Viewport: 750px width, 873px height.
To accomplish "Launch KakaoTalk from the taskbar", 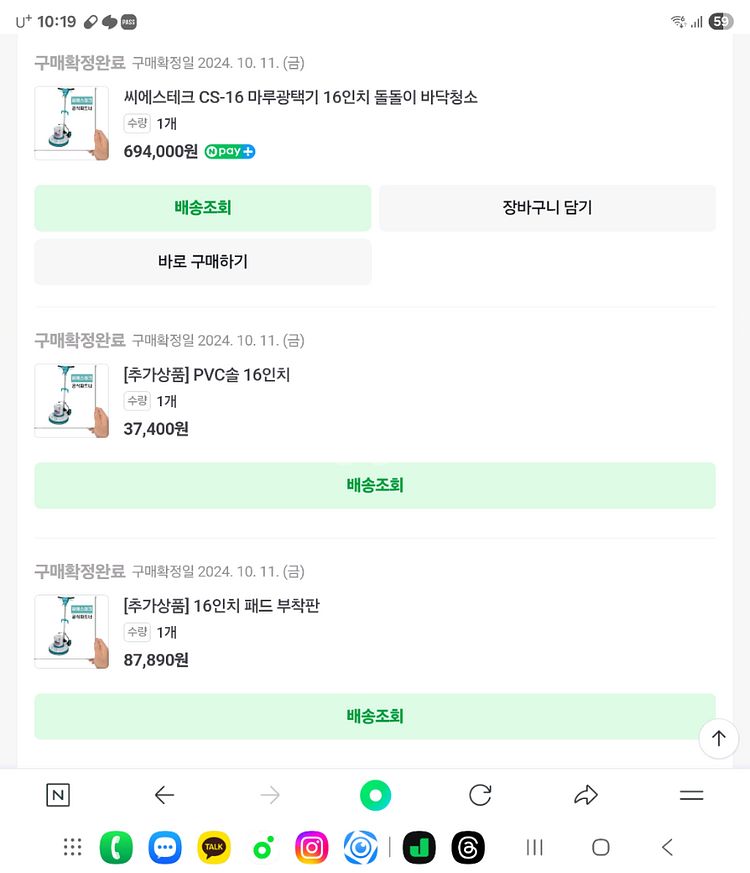I will point(214,848).
